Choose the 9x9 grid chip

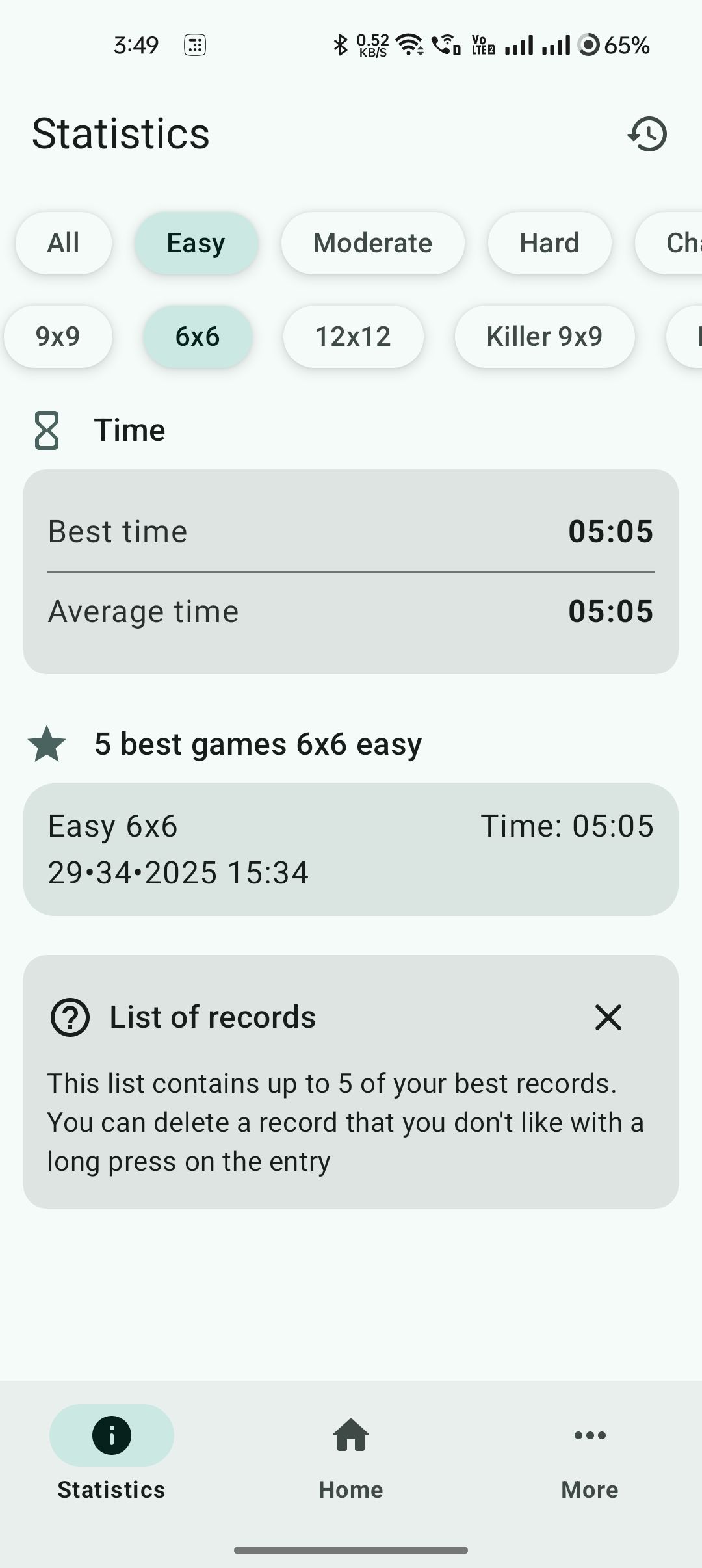[x=58, y=337]
